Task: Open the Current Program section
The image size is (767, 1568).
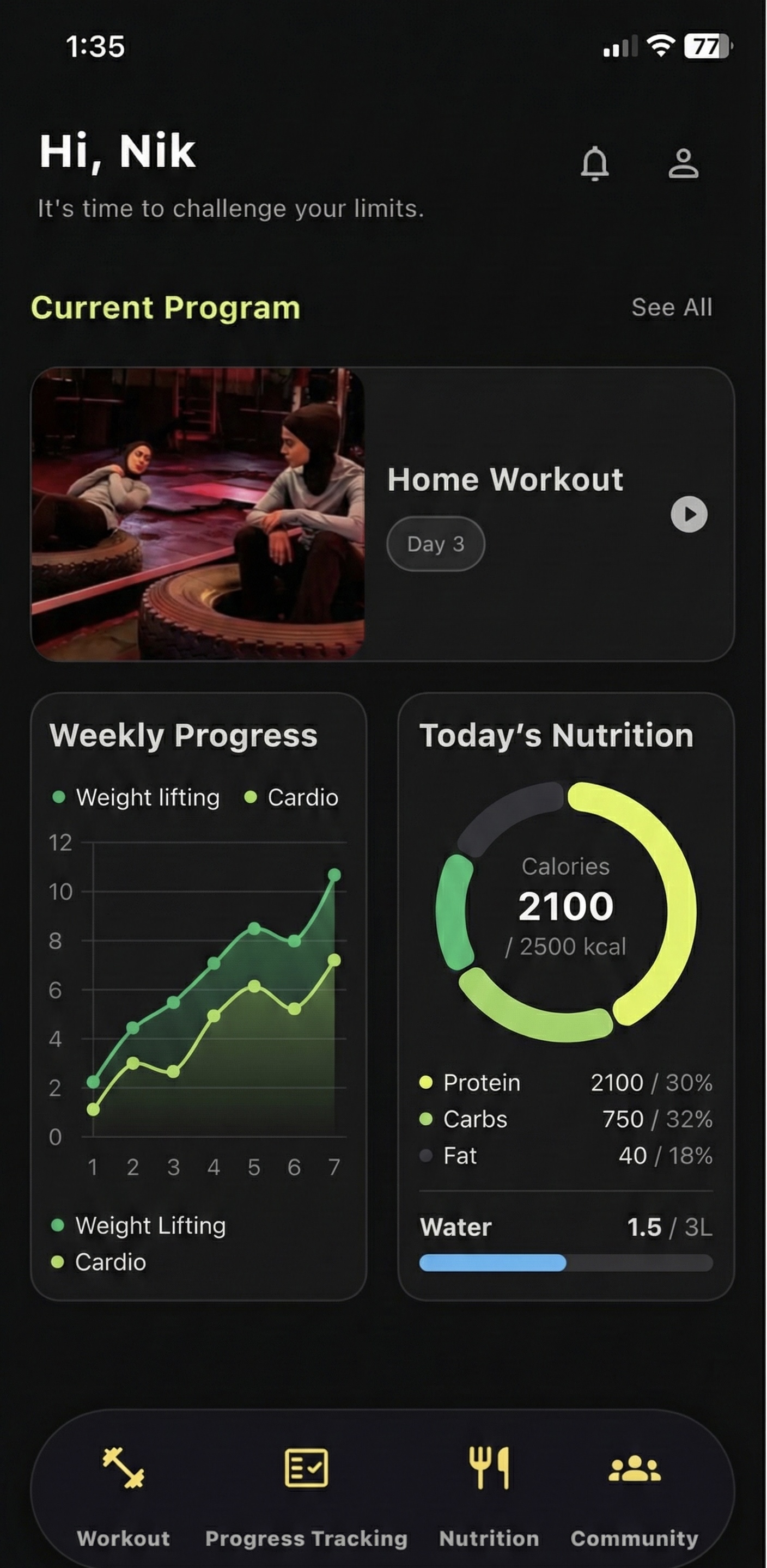Action: click(x=166, y=307)
